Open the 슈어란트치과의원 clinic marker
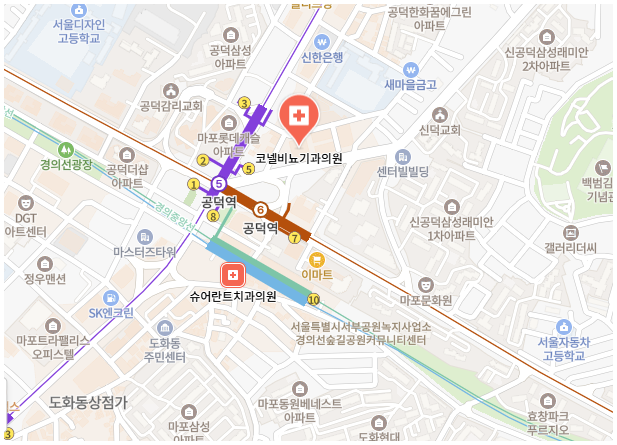This screenshot has height=445, width=617. (232, 274)
